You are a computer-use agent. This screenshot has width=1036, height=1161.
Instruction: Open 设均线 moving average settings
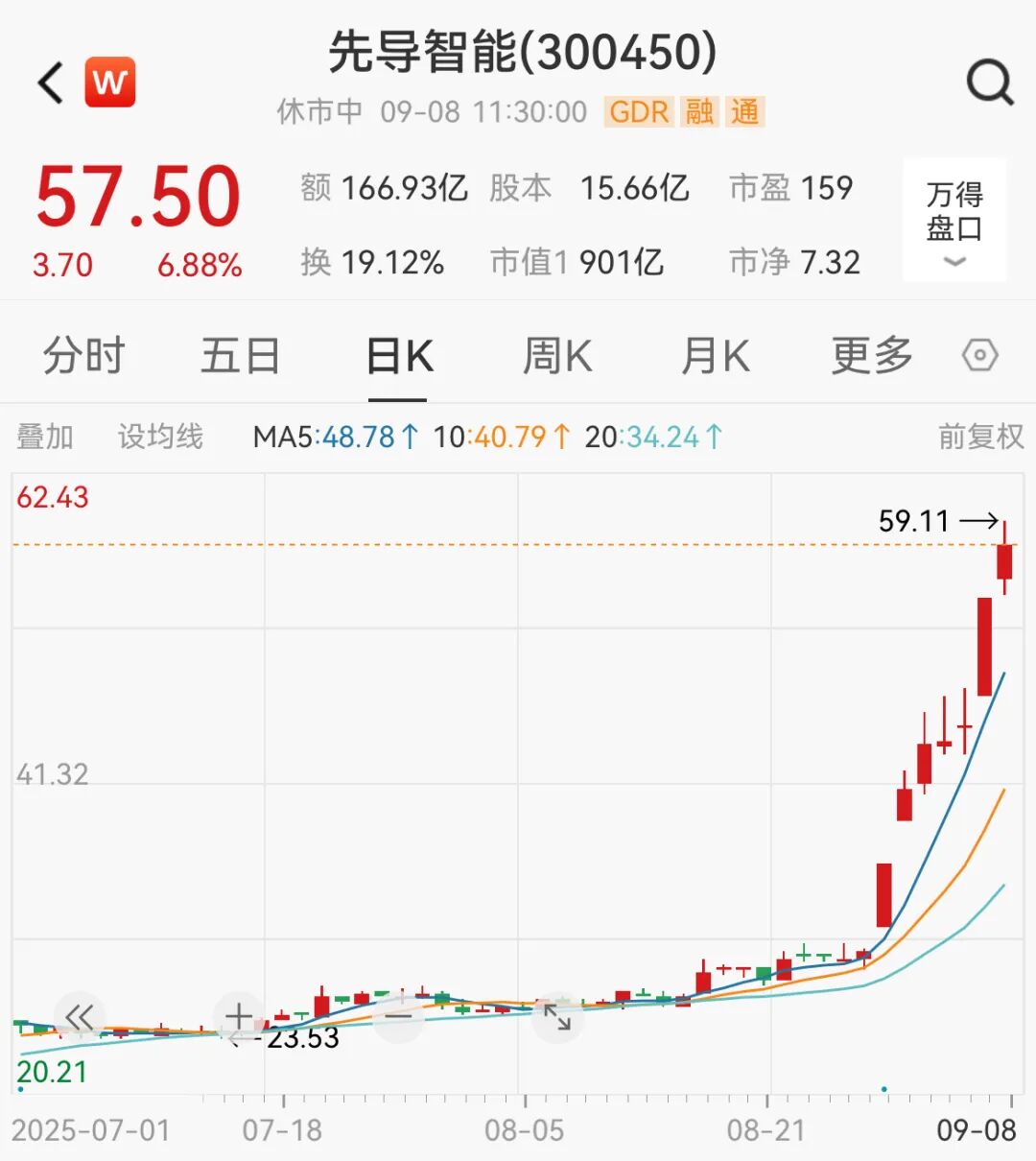[160, 438]
